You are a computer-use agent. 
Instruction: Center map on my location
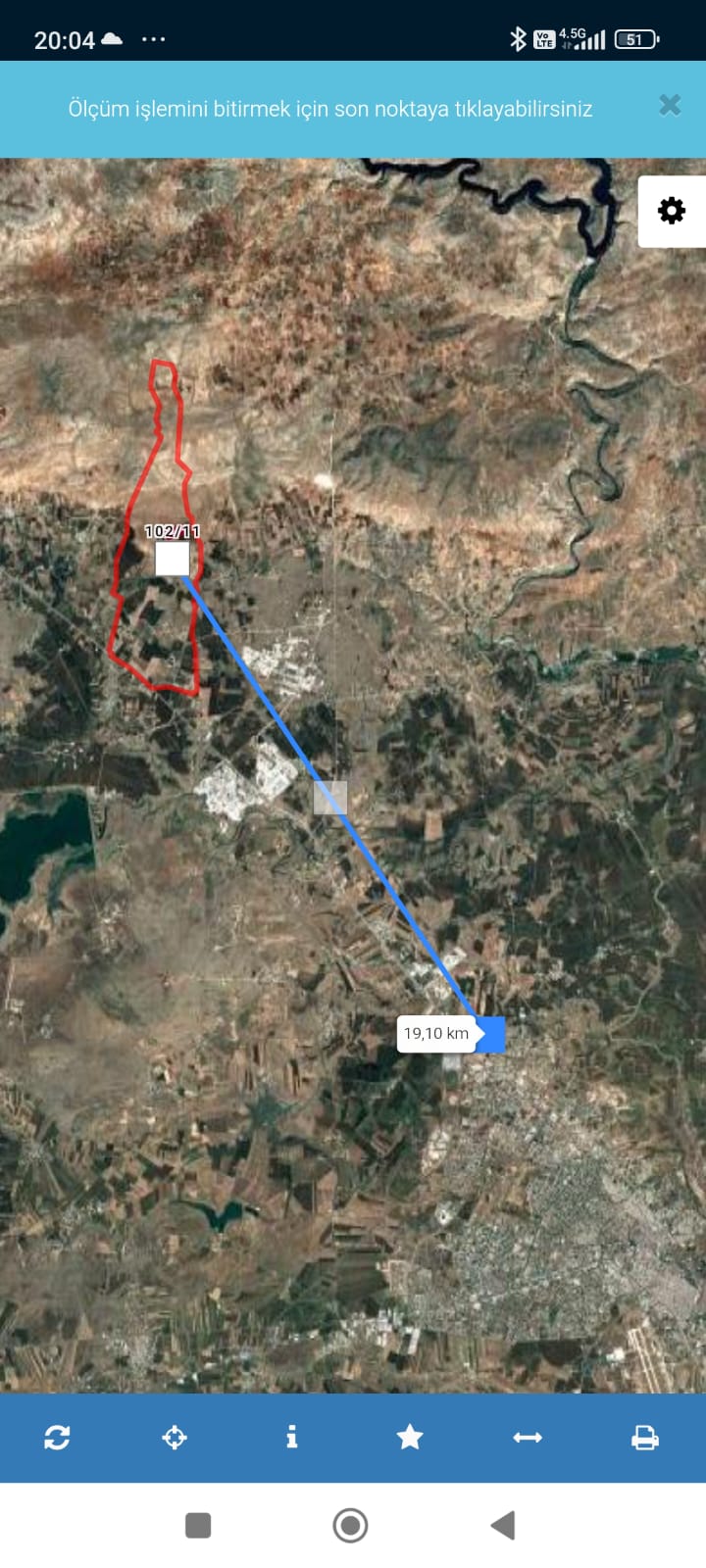175,1438
